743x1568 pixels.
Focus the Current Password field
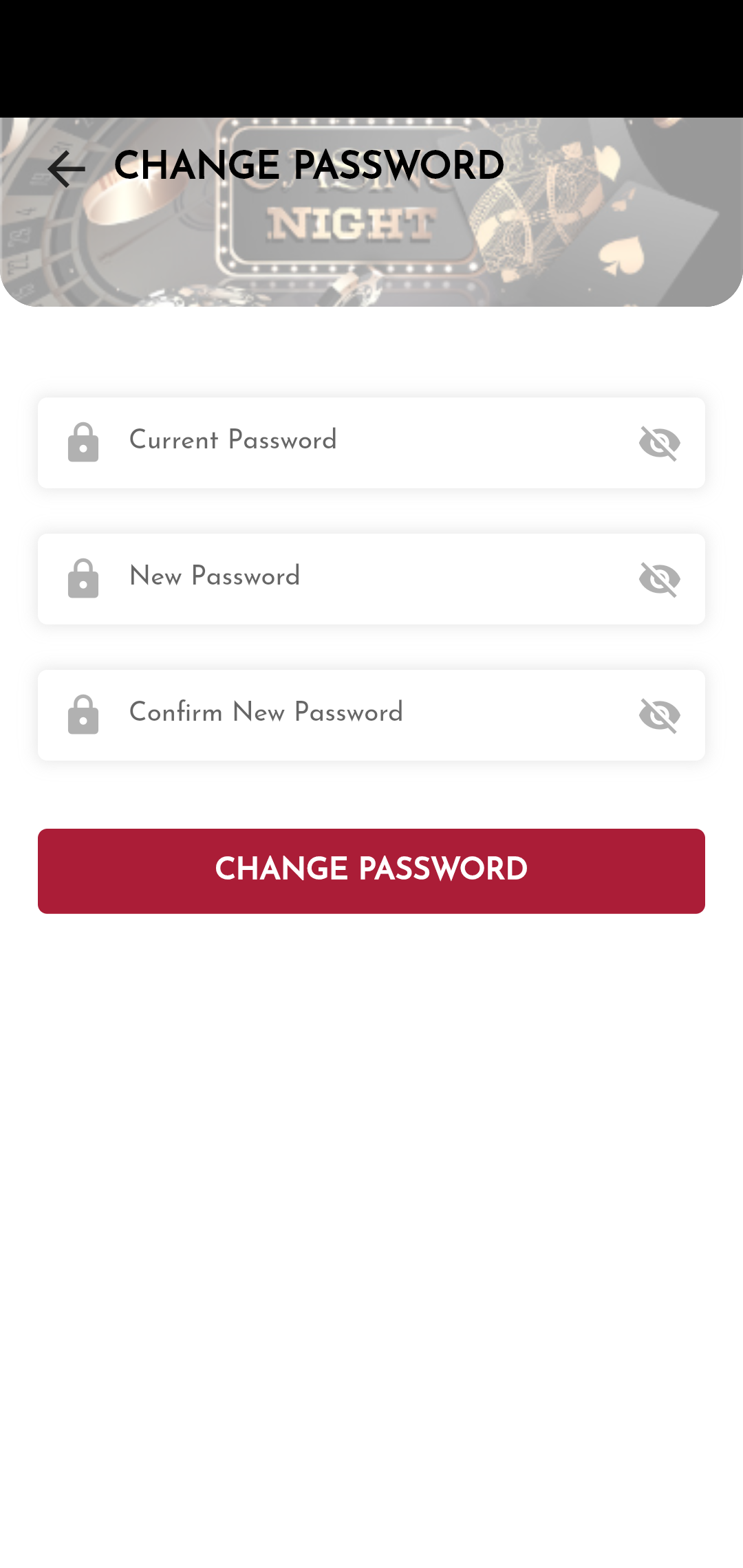(358, 442)
